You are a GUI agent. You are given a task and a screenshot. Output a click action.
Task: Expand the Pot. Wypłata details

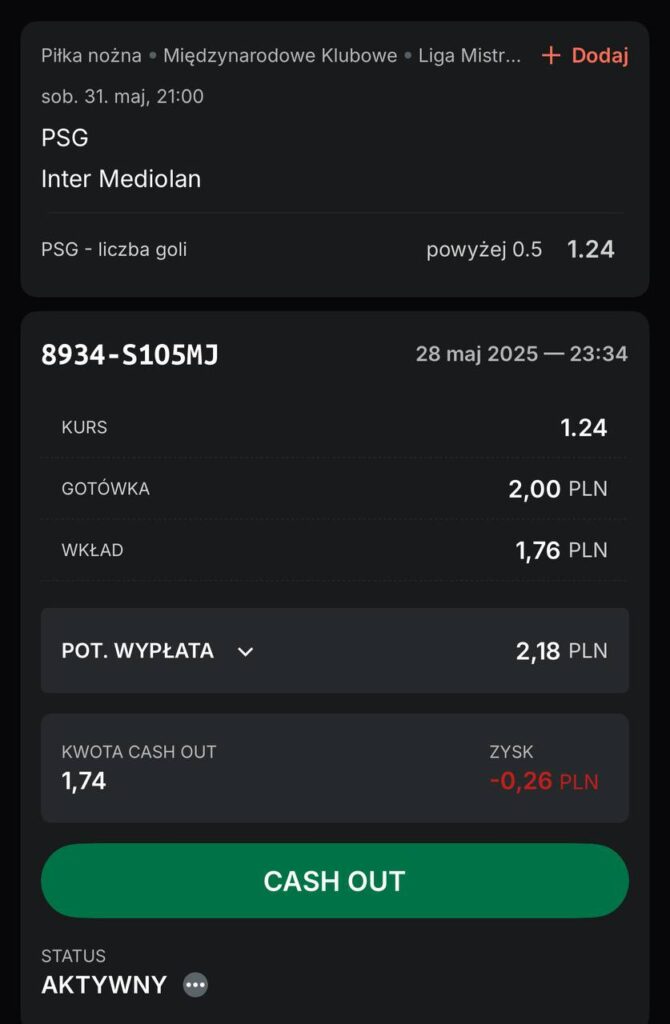coord(245,651)
